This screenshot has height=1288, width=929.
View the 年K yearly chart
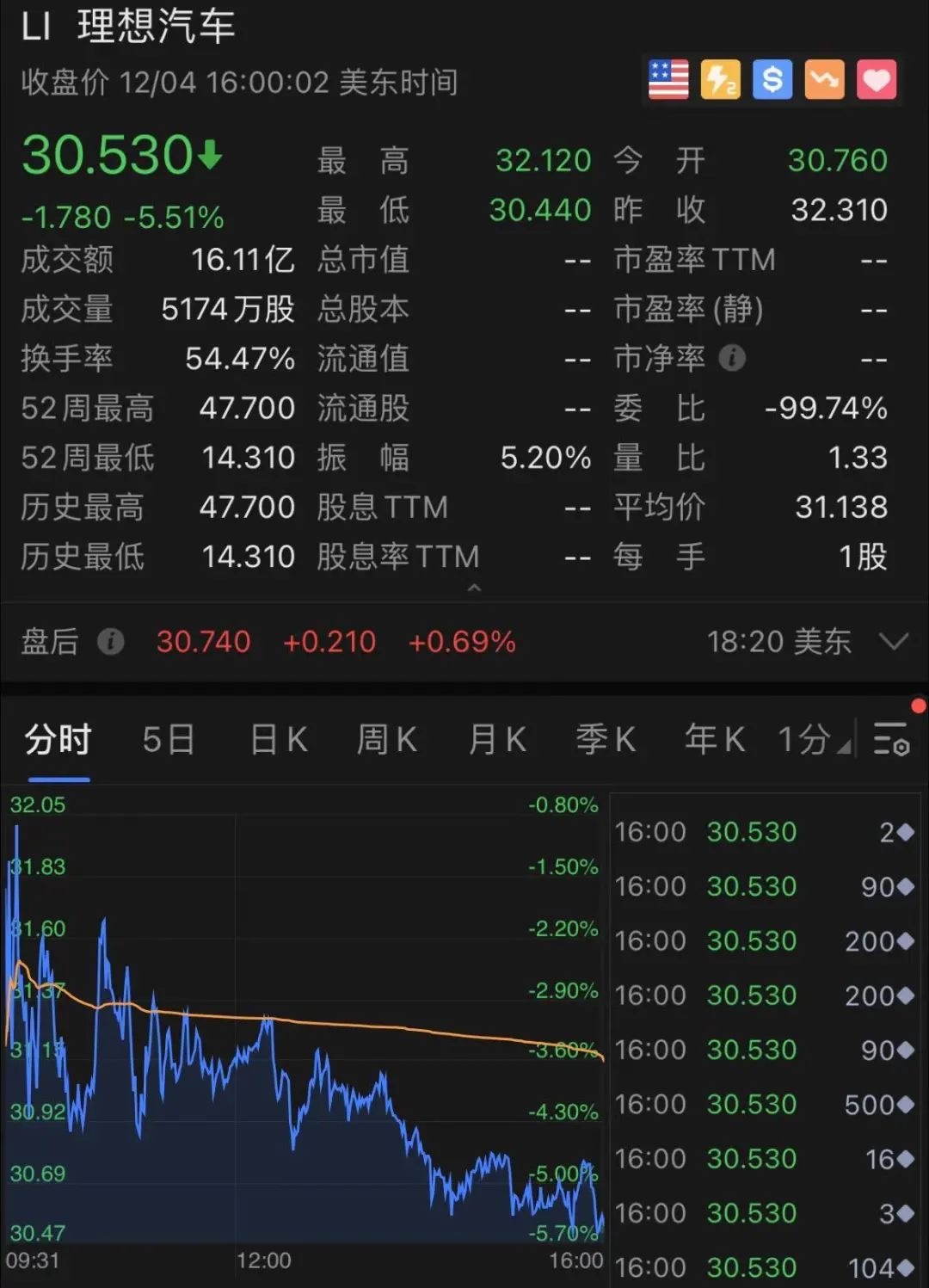pyautogui.click(x=714, y=740)
